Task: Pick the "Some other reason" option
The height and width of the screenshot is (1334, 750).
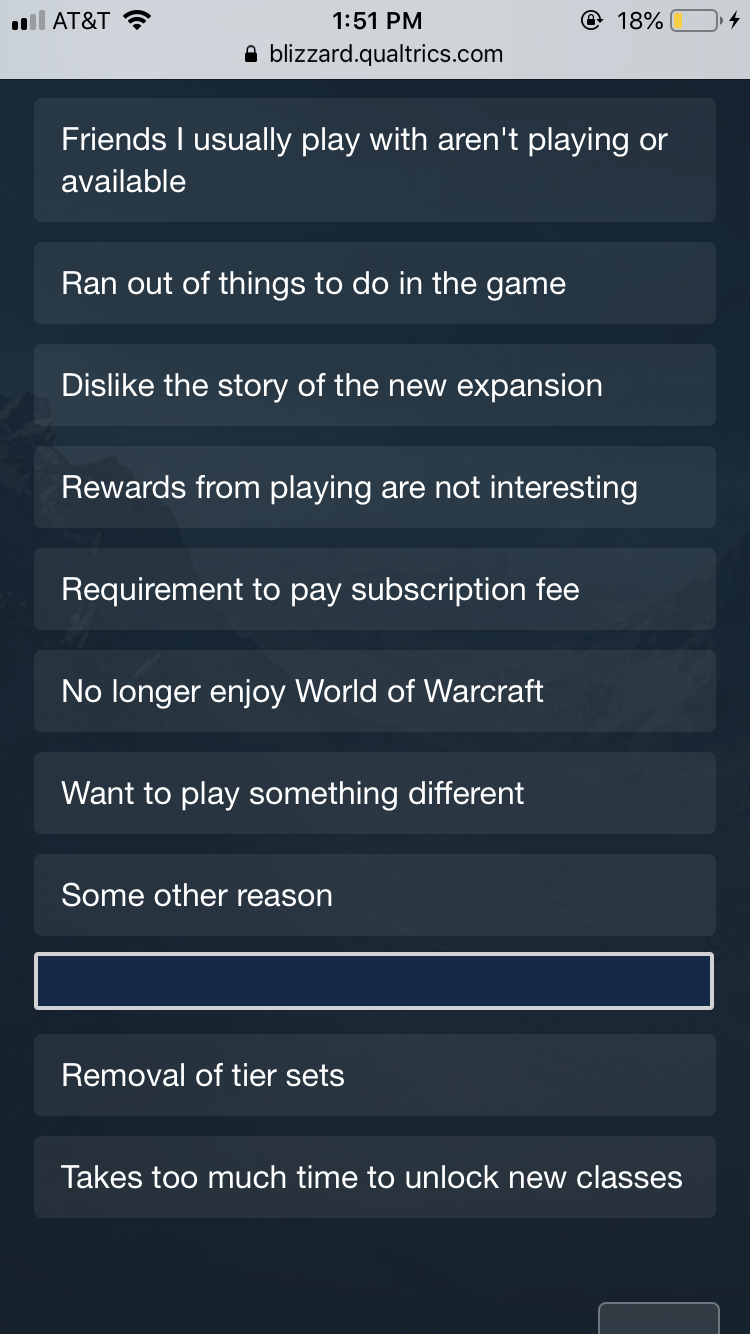Action: point(375,895)
